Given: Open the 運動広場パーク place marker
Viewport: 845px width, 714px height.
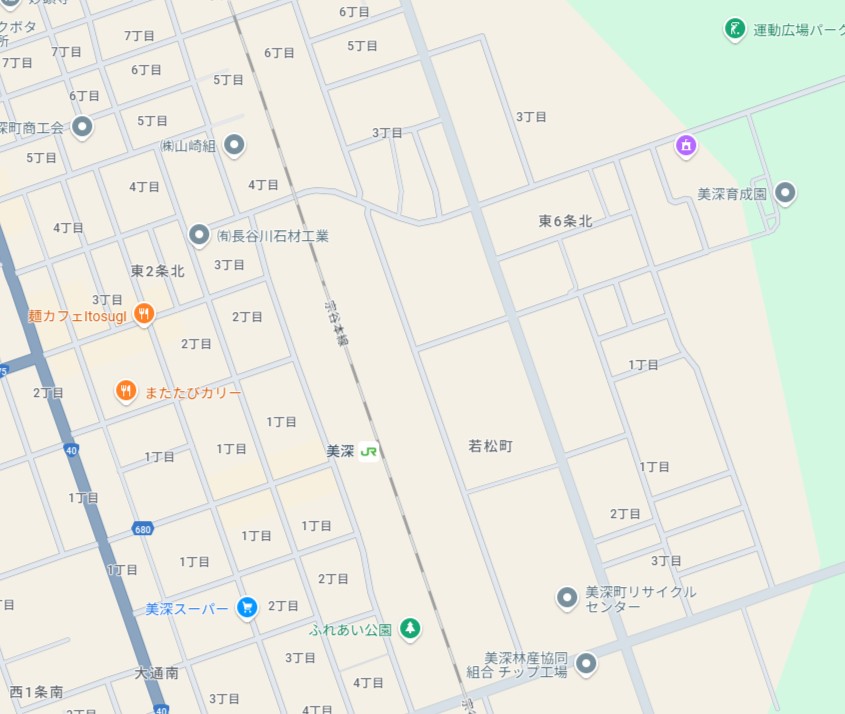Looking at the screenshot, I should pyautogui.click(x=735, y=29).
